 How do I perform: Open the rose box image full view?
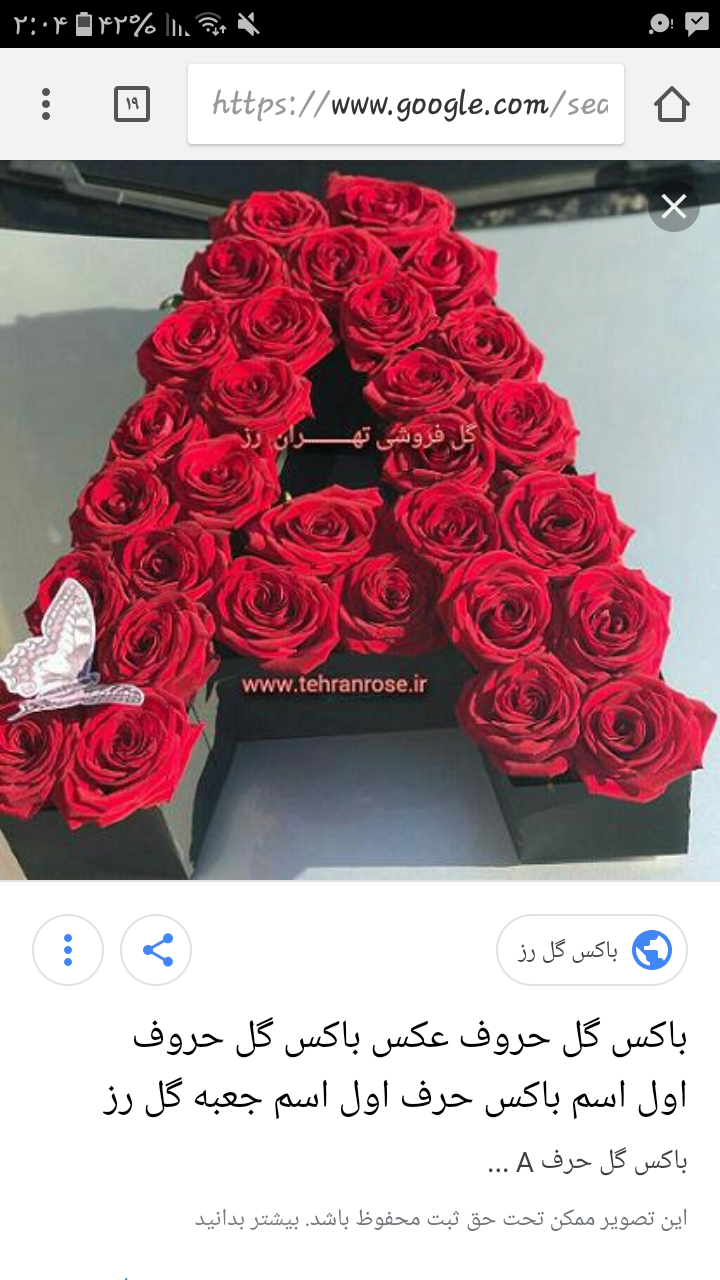click(360, 520)
